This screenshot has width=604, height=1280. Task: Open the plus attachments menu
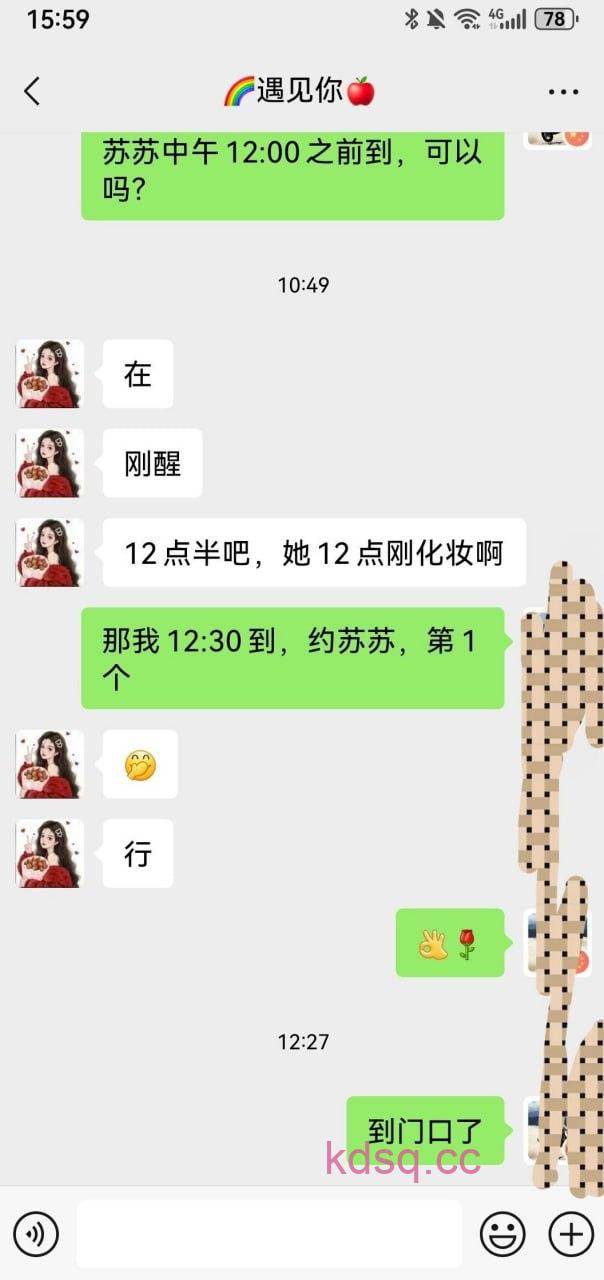tap(571, 1235)
